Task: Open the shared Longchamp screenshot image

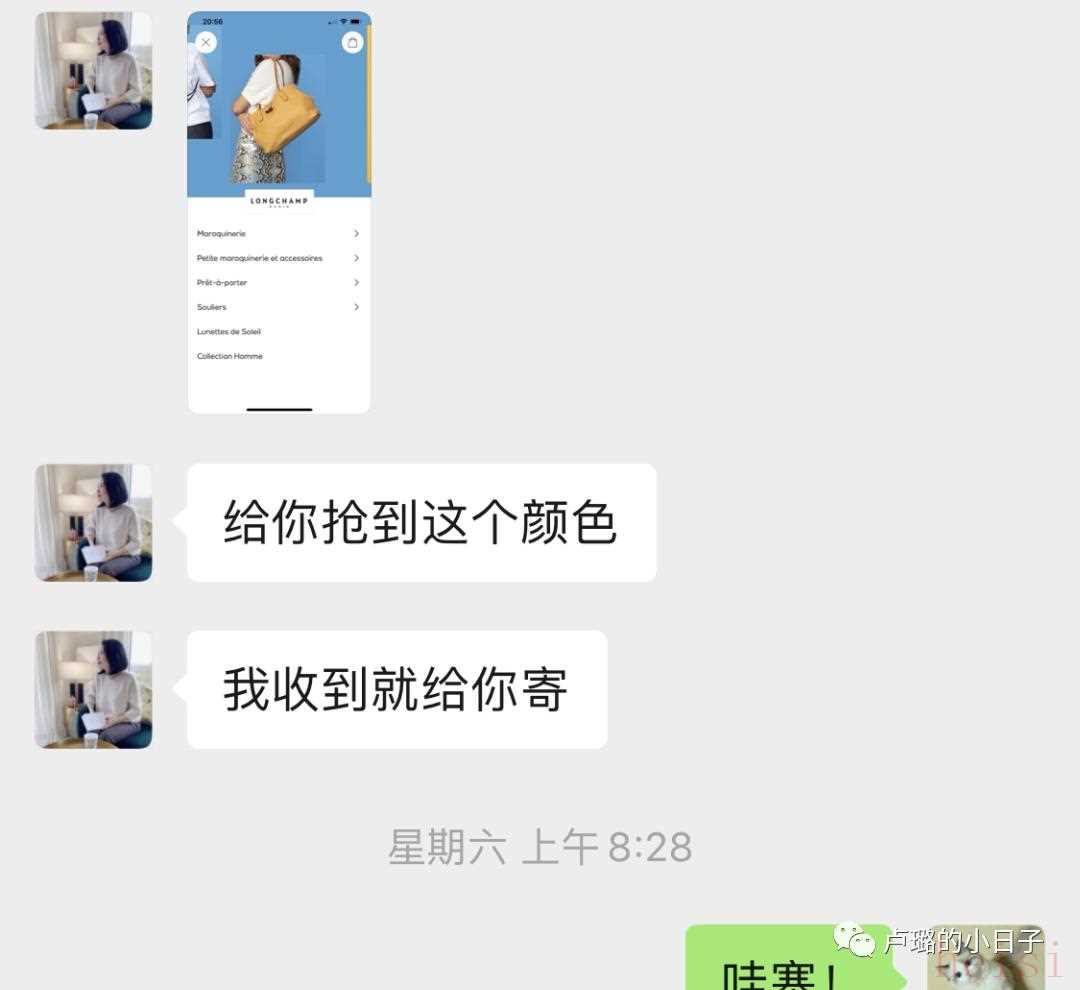Action: (x=279, y=212)
